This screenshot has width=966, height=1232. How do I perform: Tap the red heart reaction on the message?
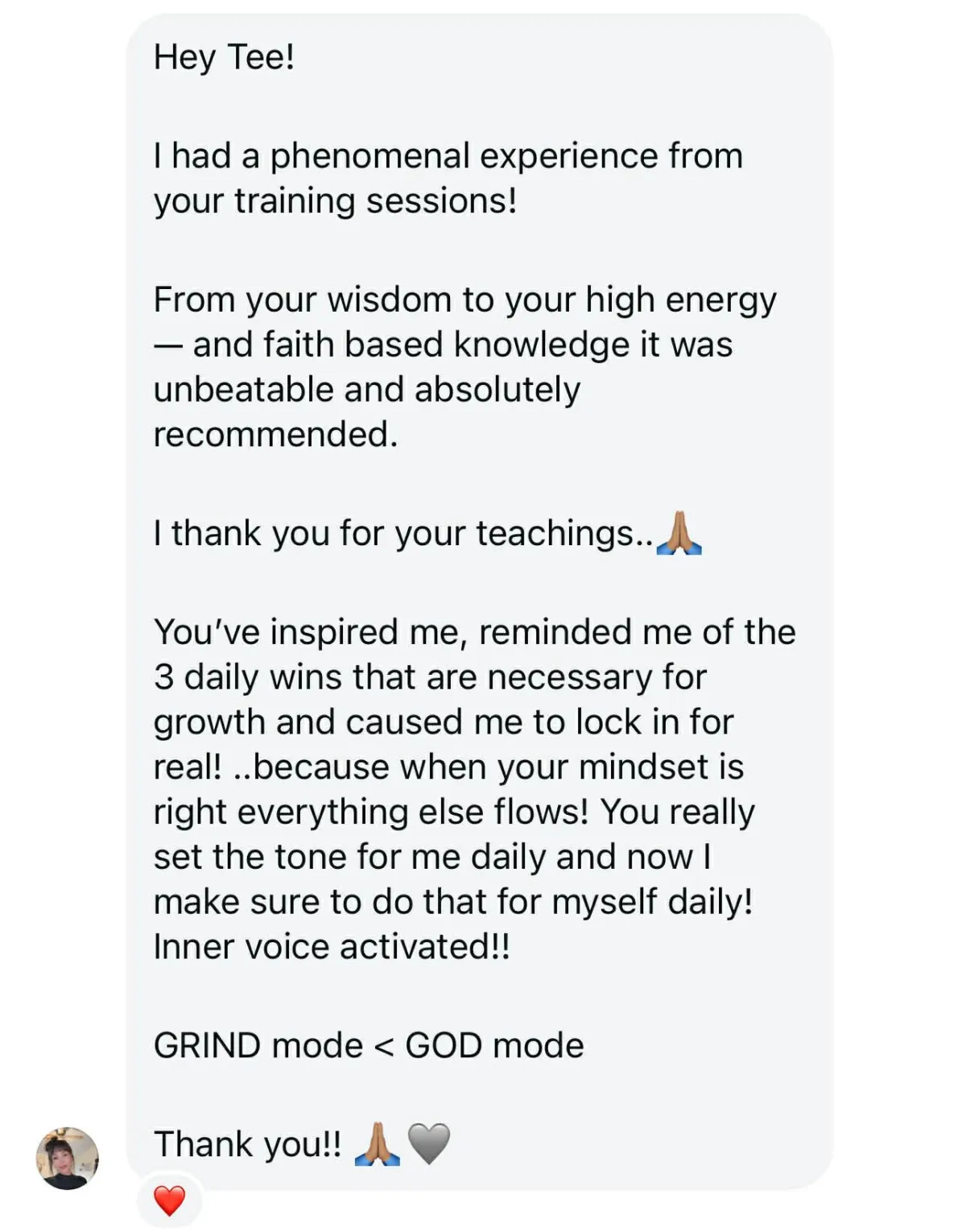[169, 1201]
